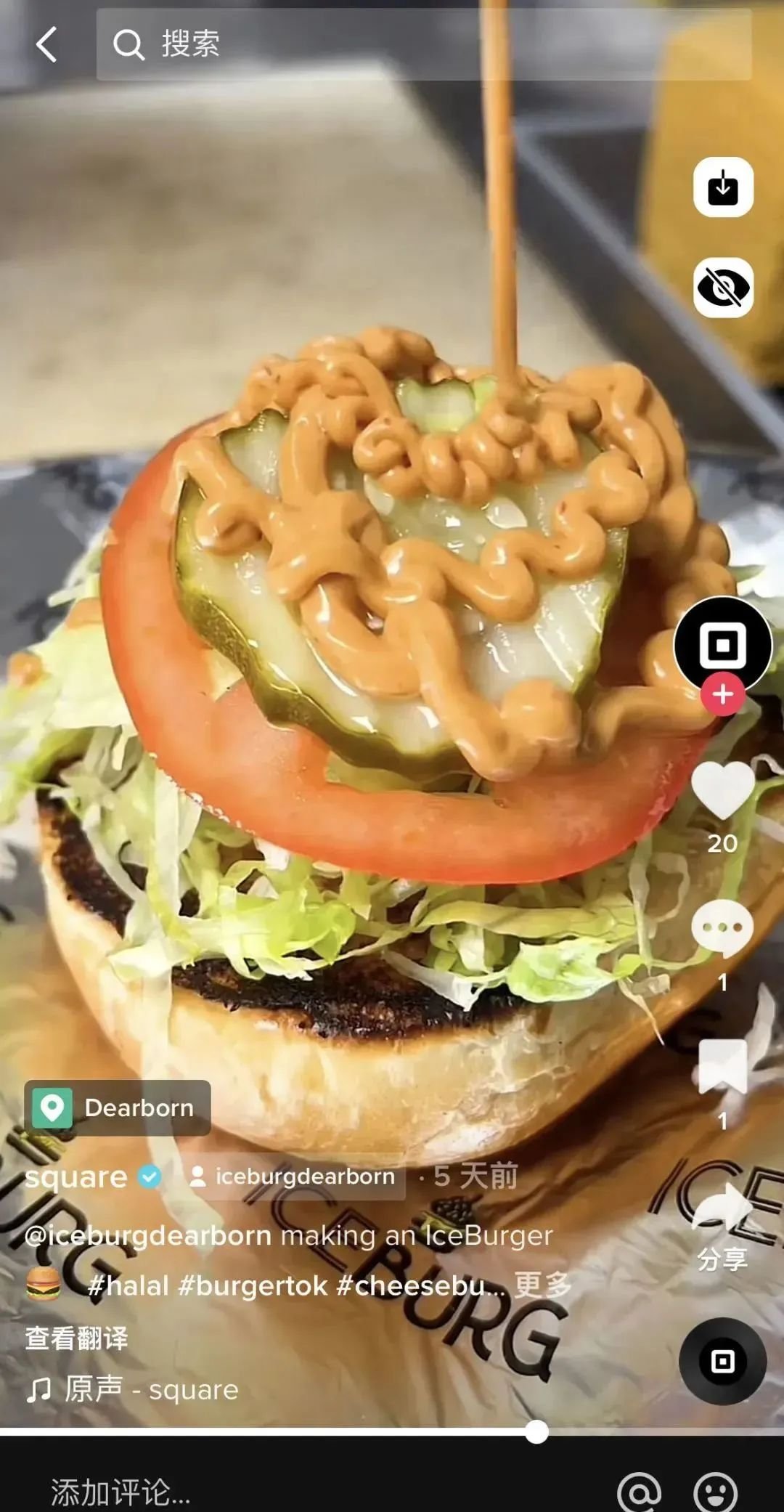
Task: Bookmark this video
Action: point(722,1066)
